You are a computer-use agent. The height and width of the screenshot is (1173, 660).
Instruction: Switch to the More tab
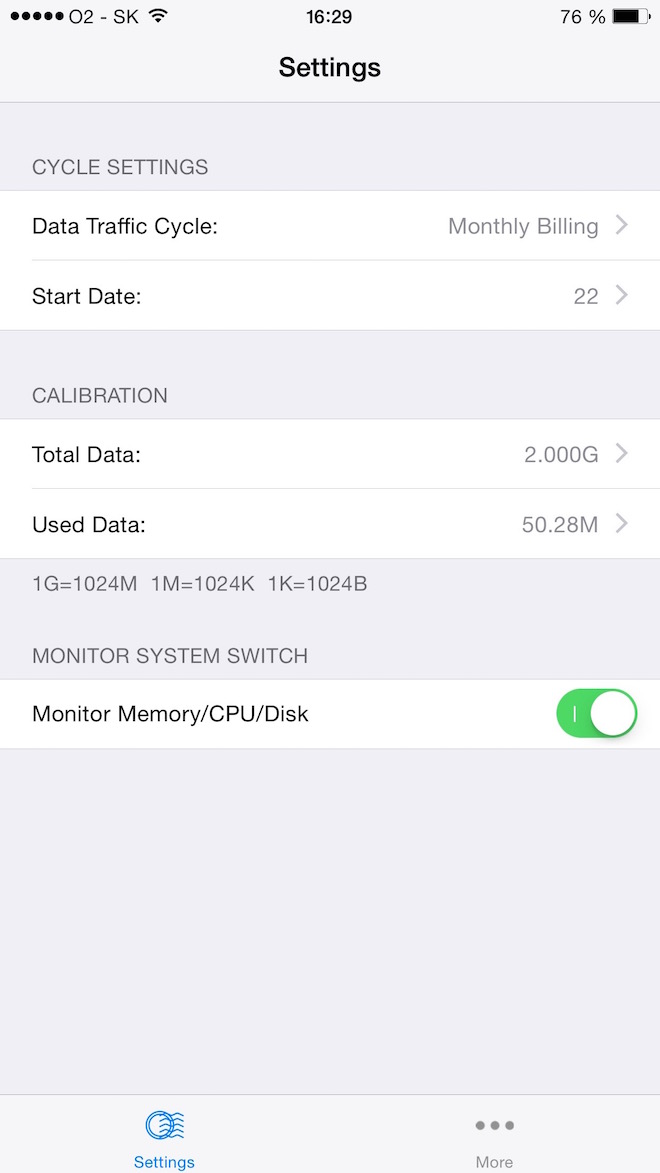click(494, 1138)
